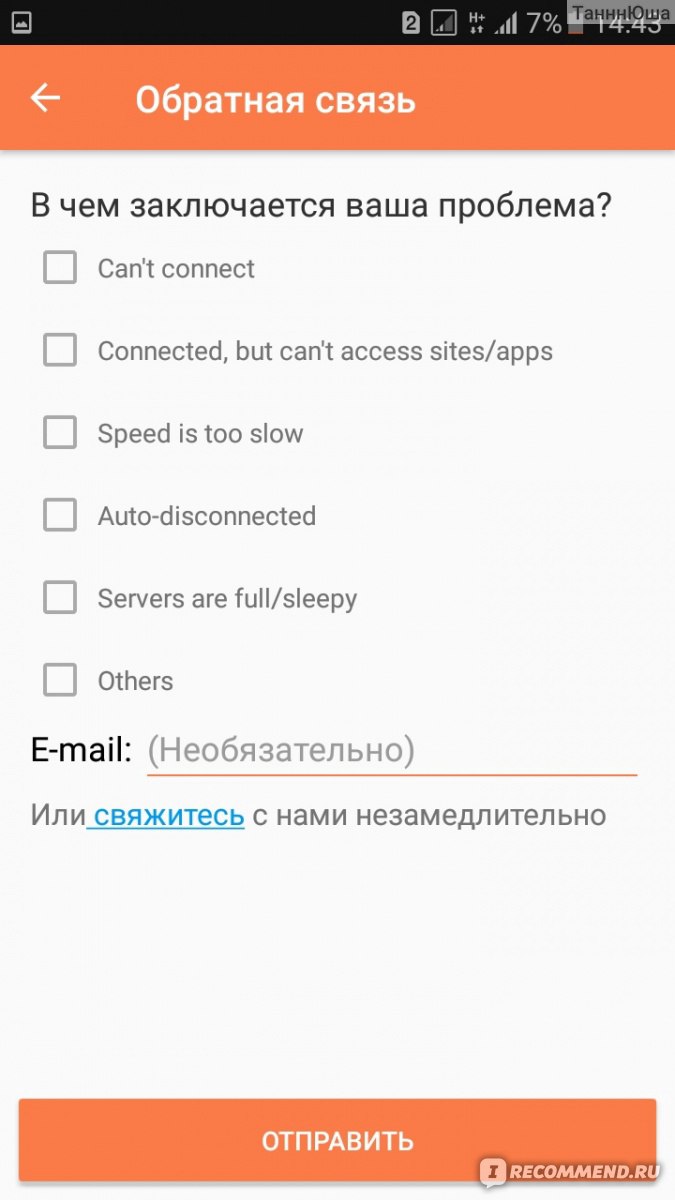Mark the "Auto-disconnected" checkbox
The image size is (675, 1200).
coord(60,515)
